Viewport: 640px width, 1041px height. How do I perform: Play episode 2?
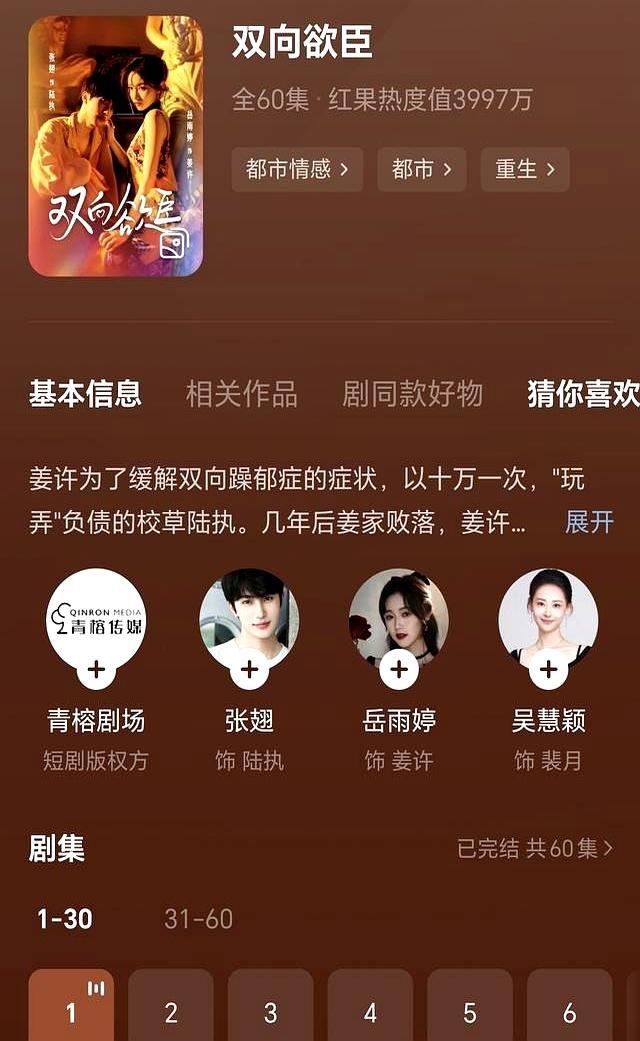pyautogui.click(x=171, y=1012)
